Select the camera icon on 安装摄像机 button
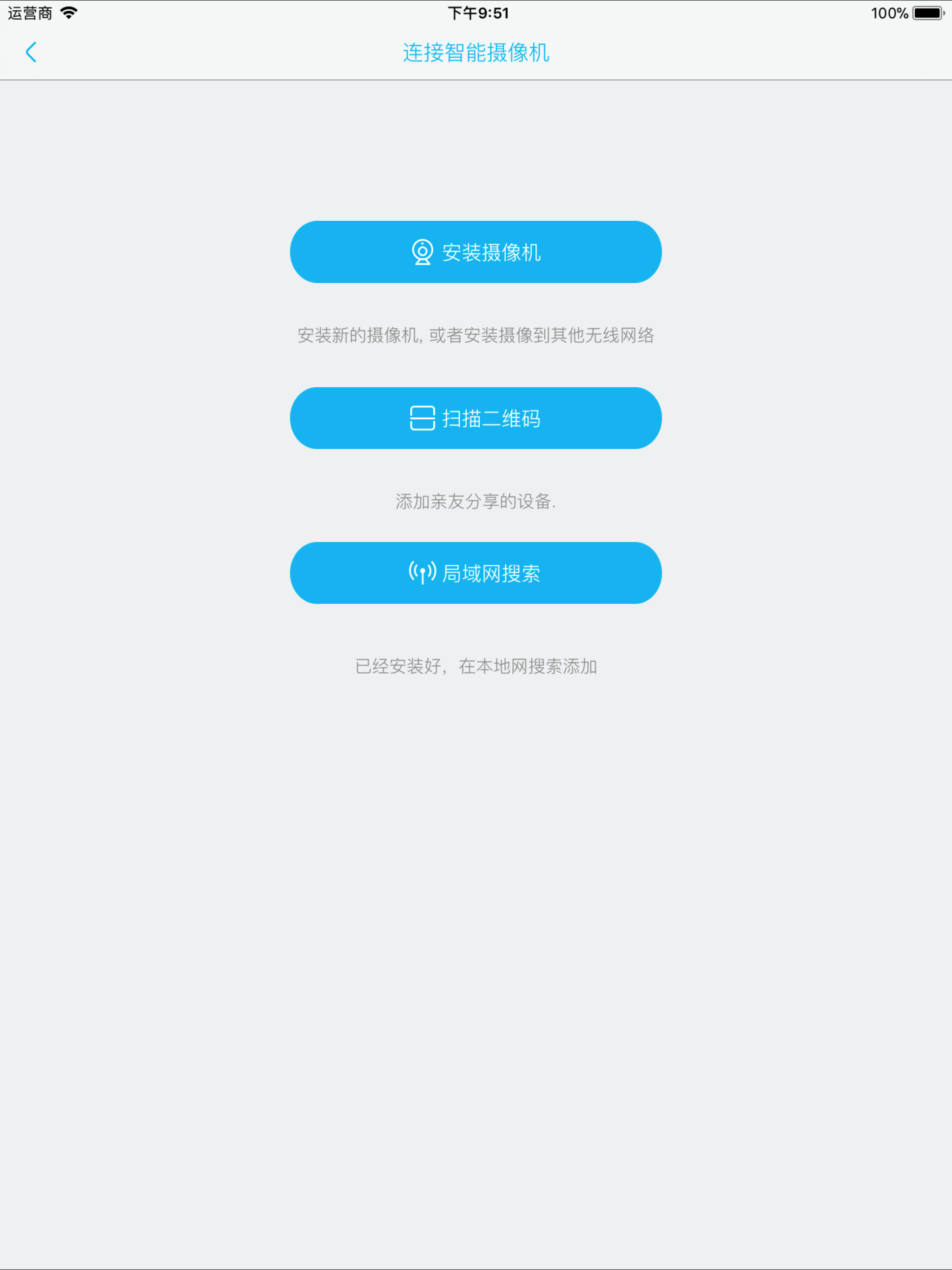The height and width of the screenshot is (1270, 952). tap(423, 251)
